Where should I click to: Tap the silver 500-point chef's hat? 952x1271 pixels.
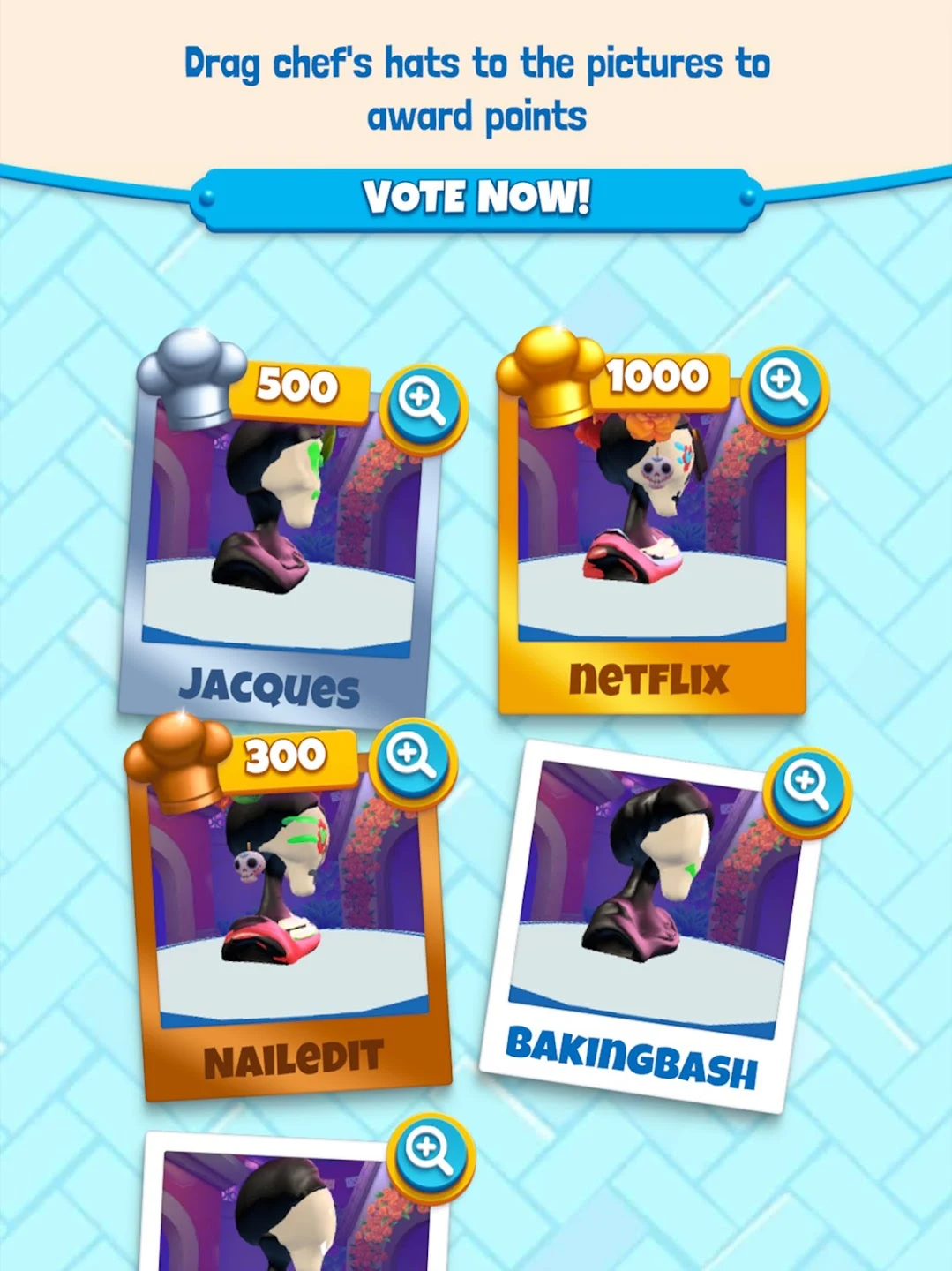[190, 378]
